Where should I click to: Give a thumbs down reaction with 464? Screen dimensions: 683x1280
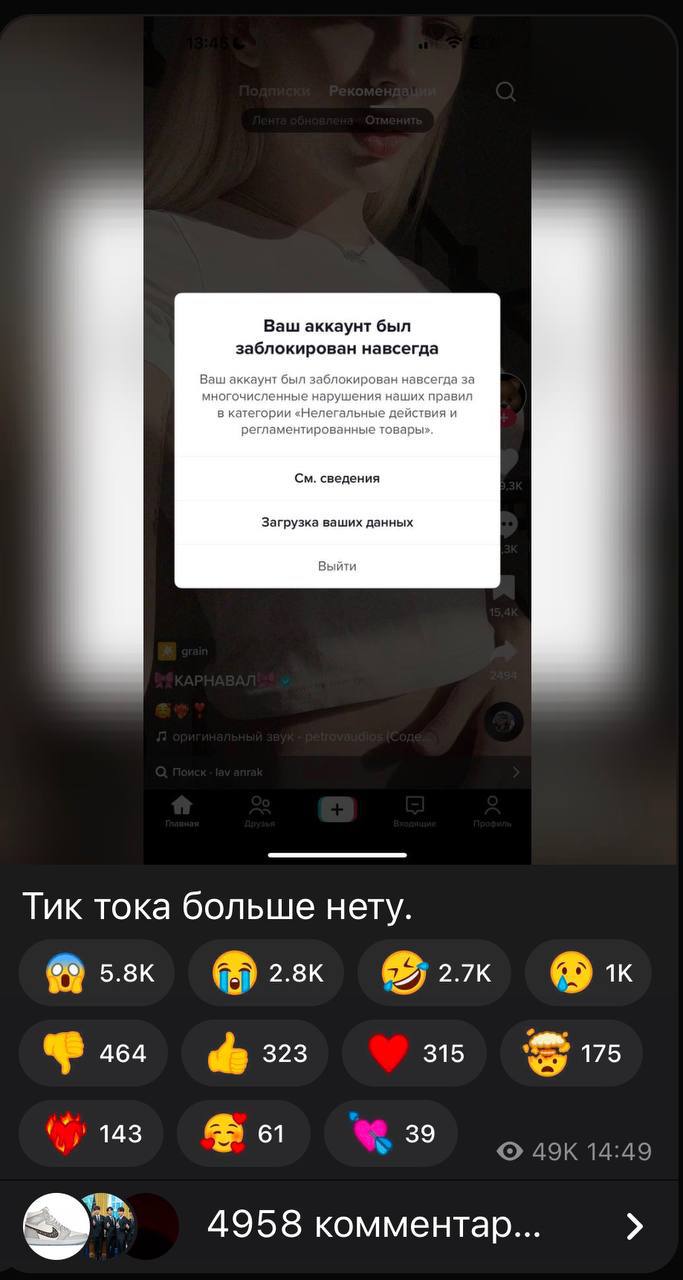pos(93,1053)
